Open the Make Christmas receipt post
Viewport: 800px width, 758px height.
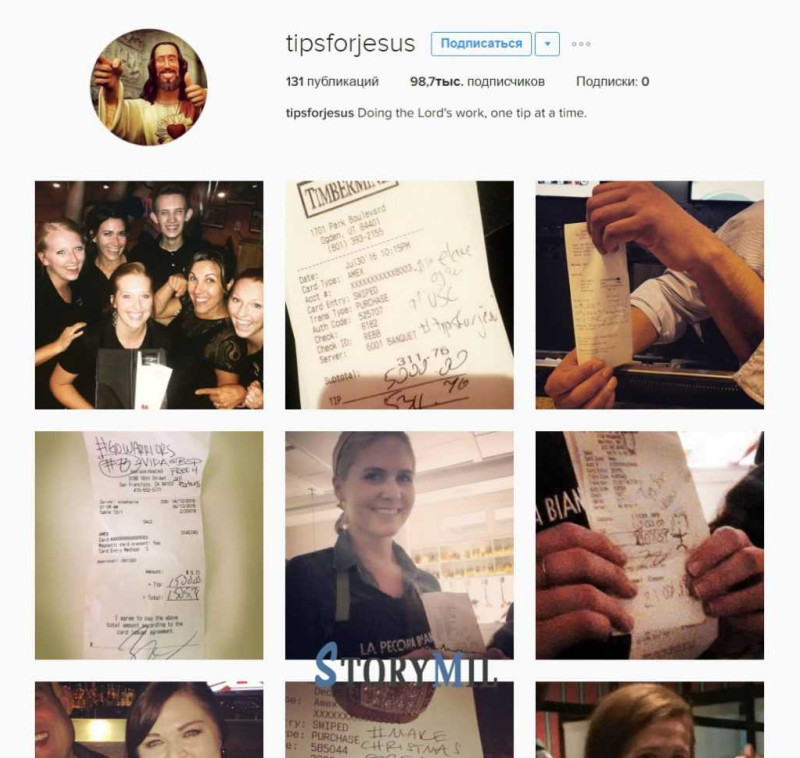click(x=399, y=720)
